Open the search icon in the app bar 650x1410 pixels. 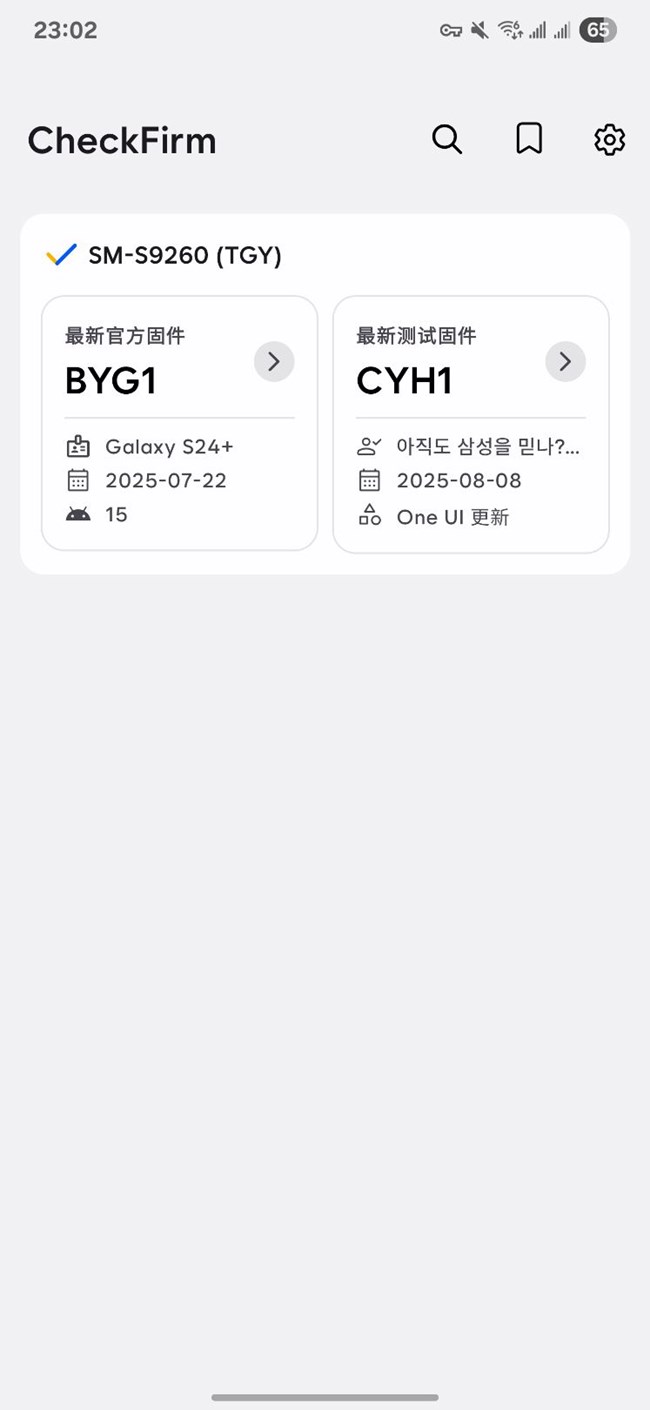point(447,140)
